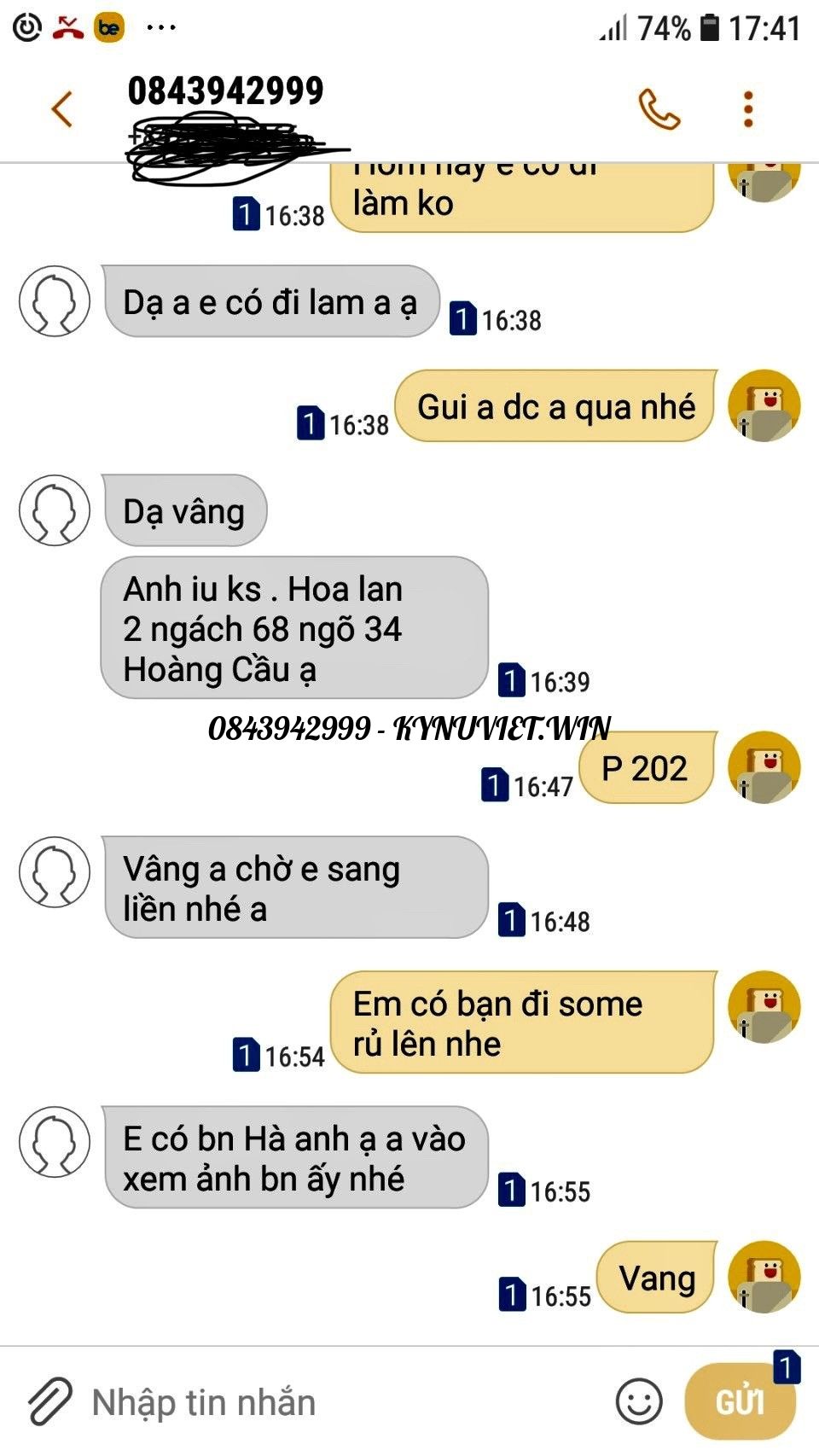Tap the GỬI send button
The width and height of the screenshot is (819, 1456).
(x=740, y=1401)
